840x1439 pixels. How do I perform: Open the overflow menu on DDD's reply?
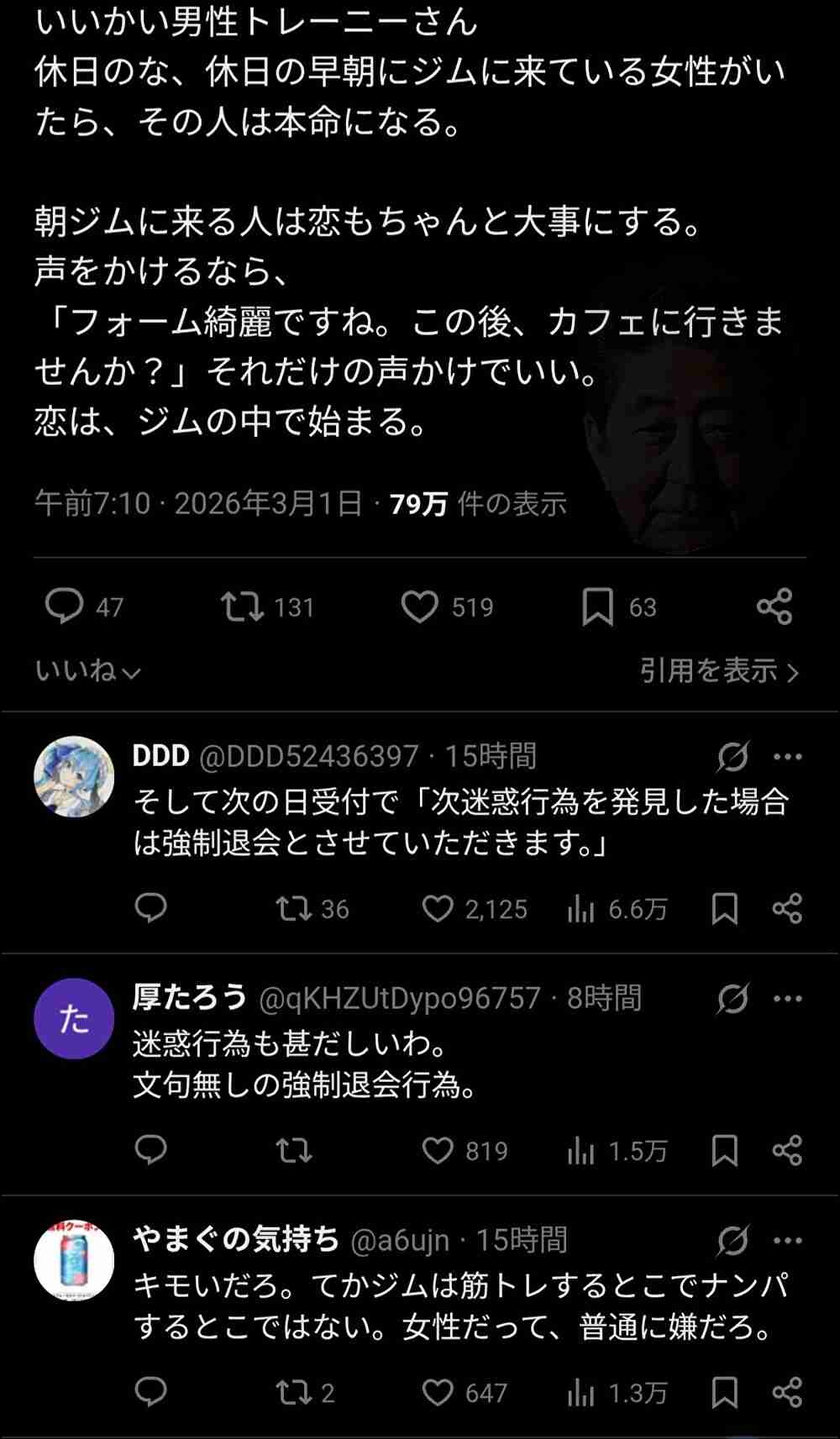(x=787, y=757)
